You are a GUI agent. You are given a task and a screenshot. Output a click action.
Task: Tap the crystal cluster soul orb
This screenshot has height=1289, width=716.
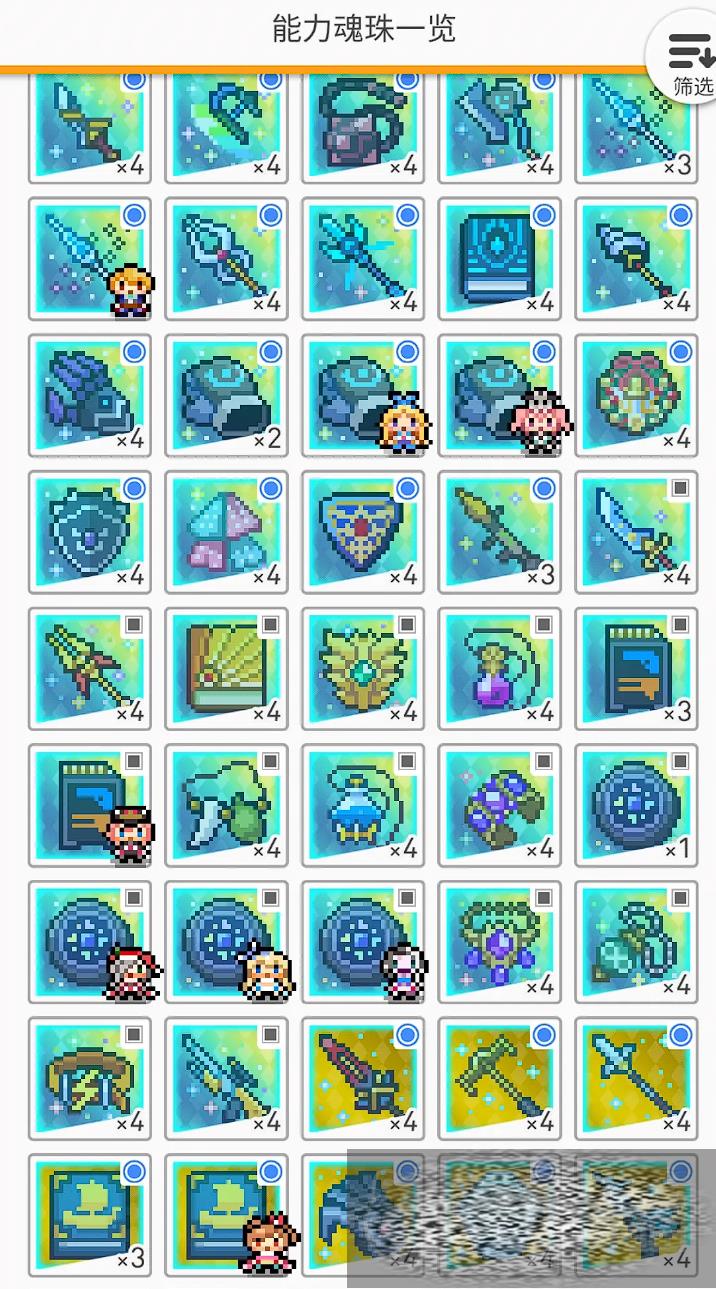pyautogui.click(x=226, y=531)
